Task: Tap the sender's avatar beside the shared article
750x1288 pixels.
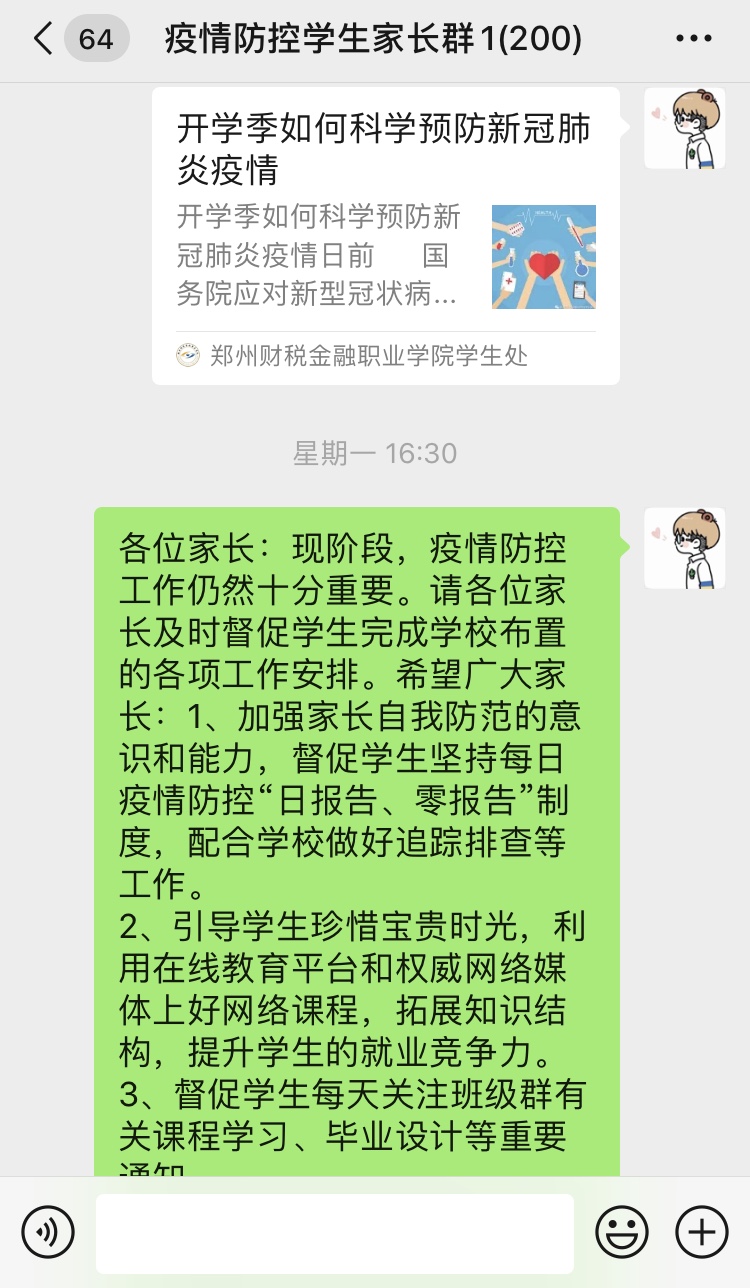Action: pyautogui.click(x=684, y=128)
